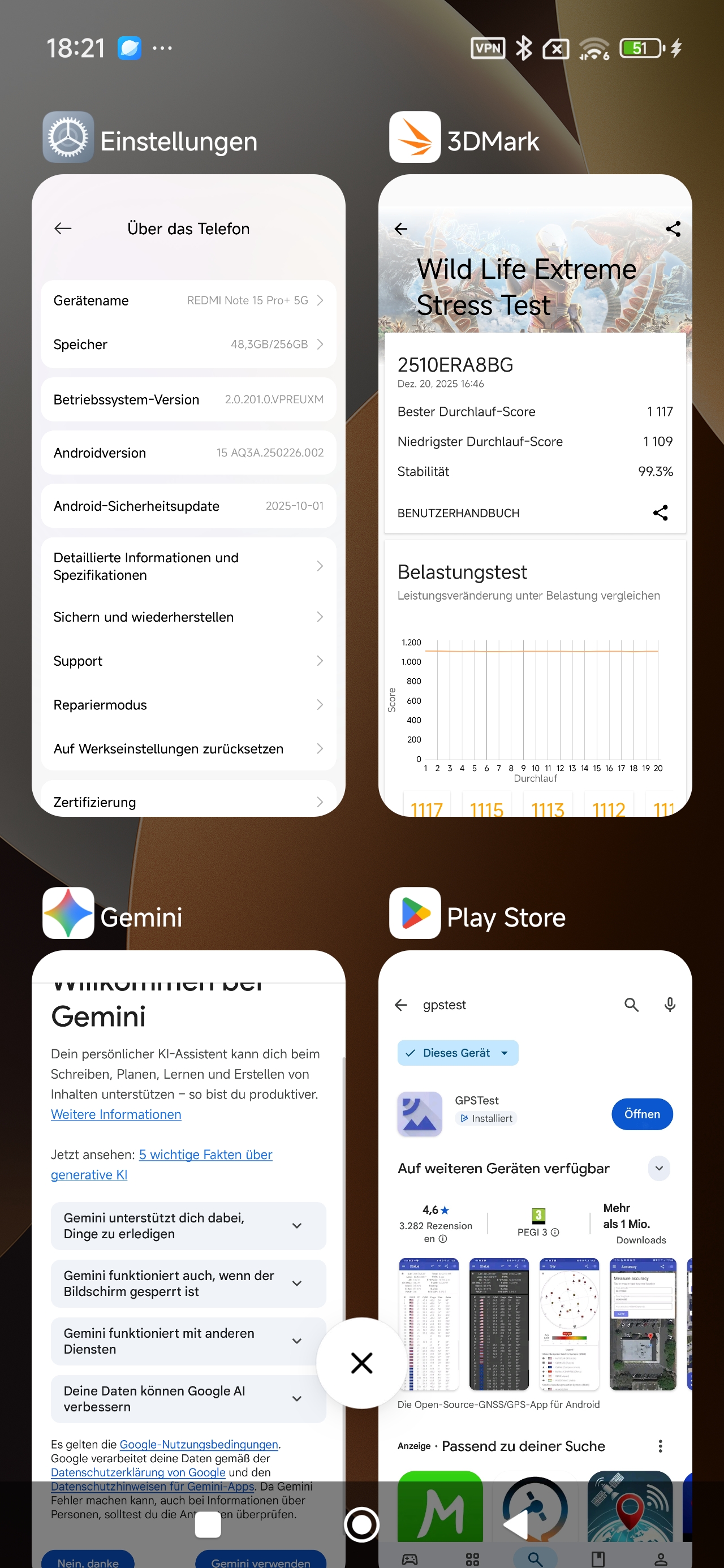724x1568 pixels.
Task: Clear all recent apps with the X button
Action: (361, 1363)
